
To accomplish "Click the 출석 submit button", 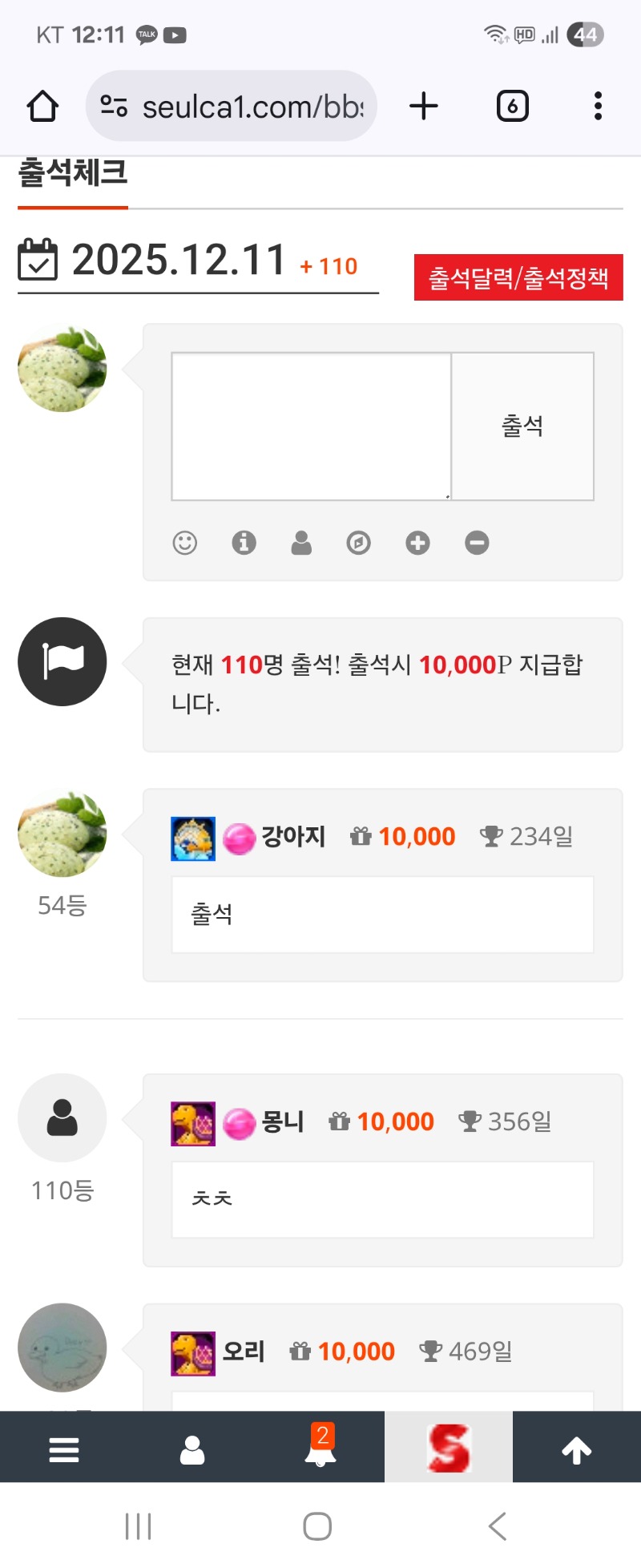I will [x=522, y=426].
